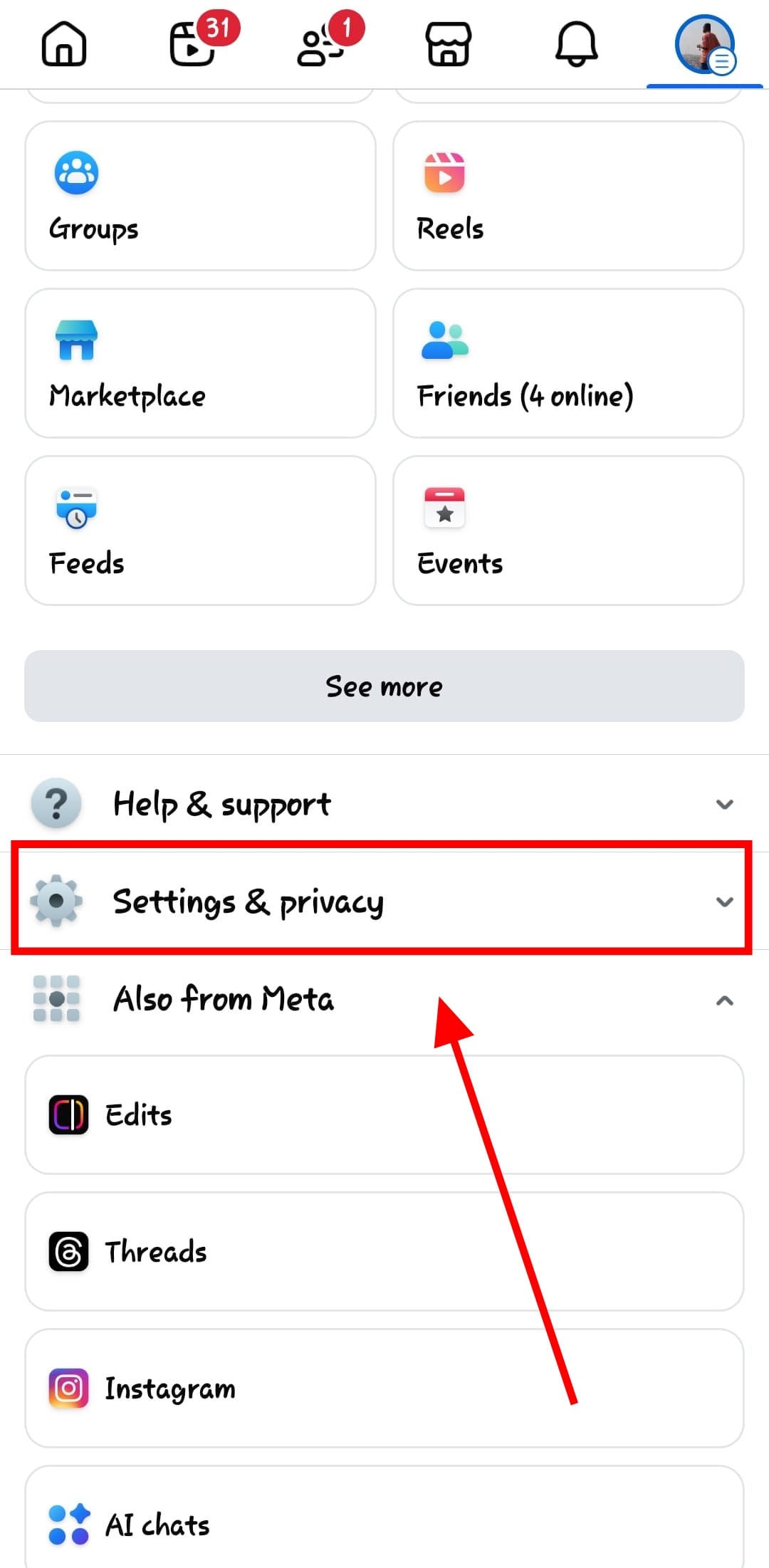Open the Edits app row
The height and width of the screenshot is (1568, 769).
tap(384, 1115)
